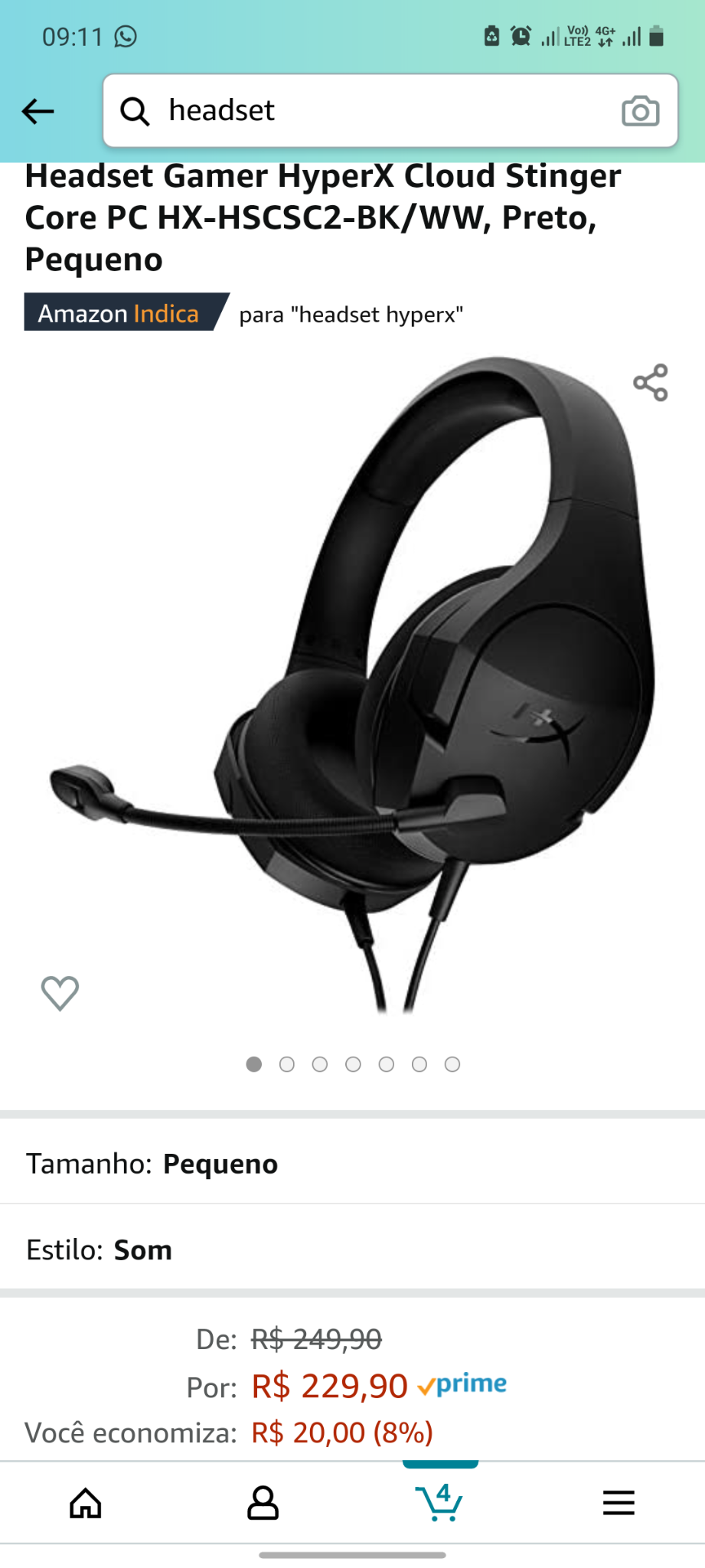Select the second image page indicator dot

tap(287, 1064)
